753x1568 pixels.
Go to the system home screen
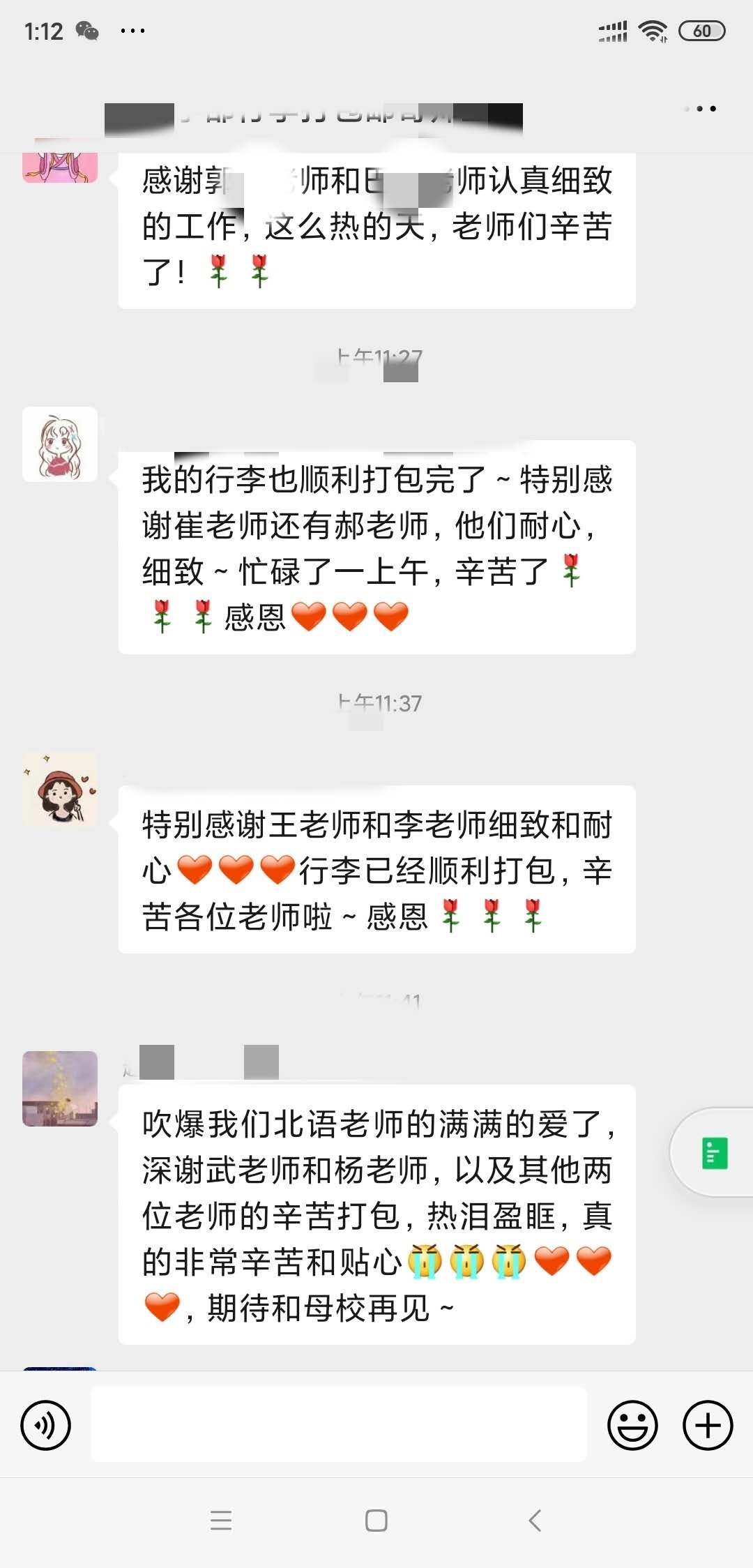click(376, 1521)
